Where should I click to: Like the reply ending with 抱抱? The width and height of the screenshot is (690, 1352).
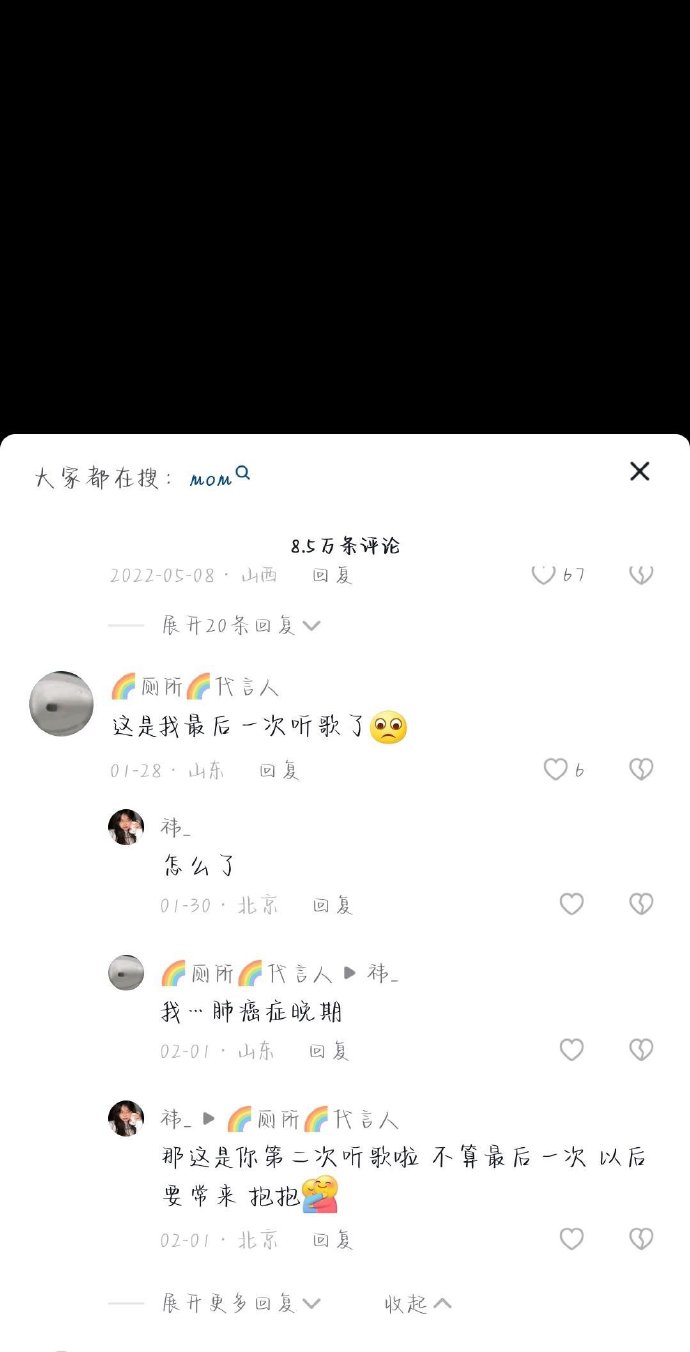click(571, 1239)
